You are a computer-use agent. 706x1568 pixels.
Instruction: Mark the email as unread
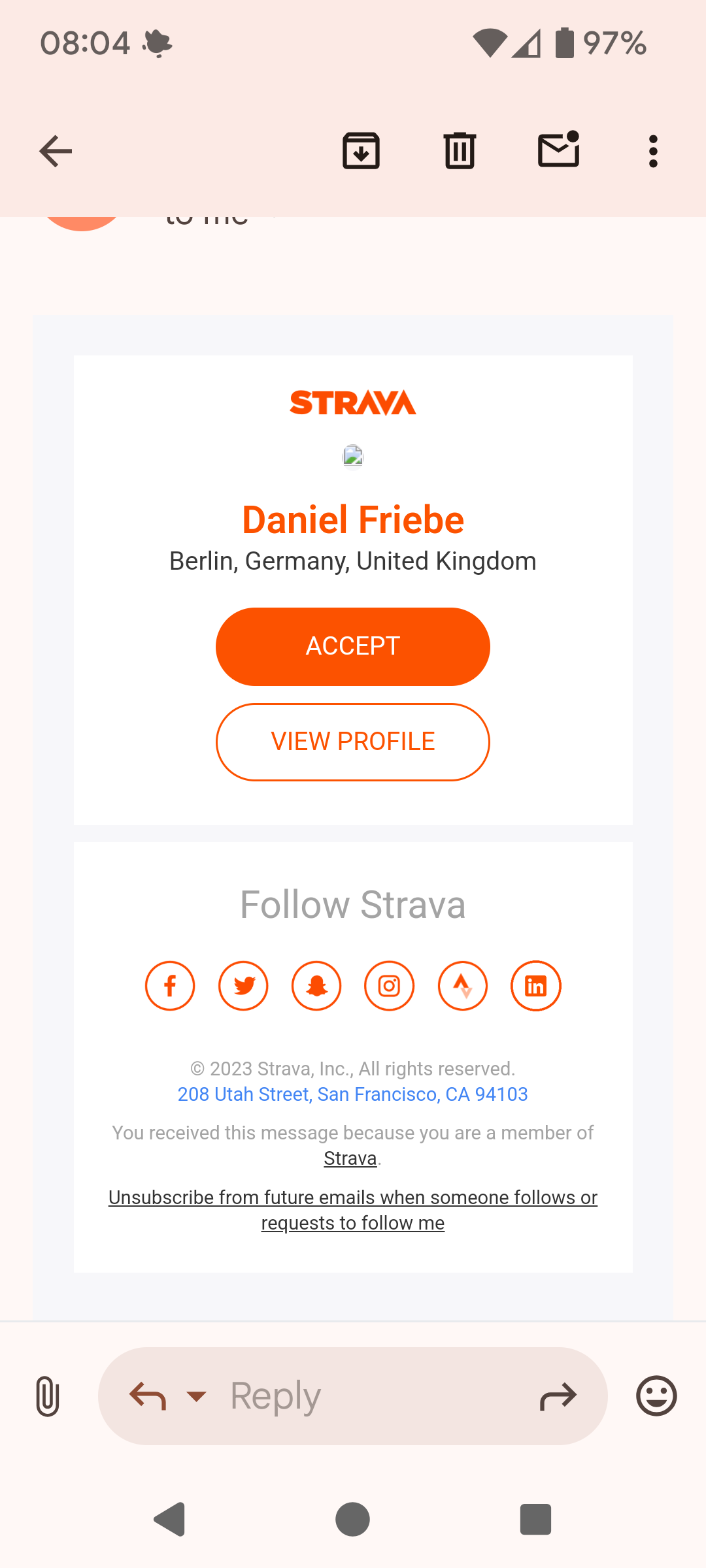tap(559, 150)
